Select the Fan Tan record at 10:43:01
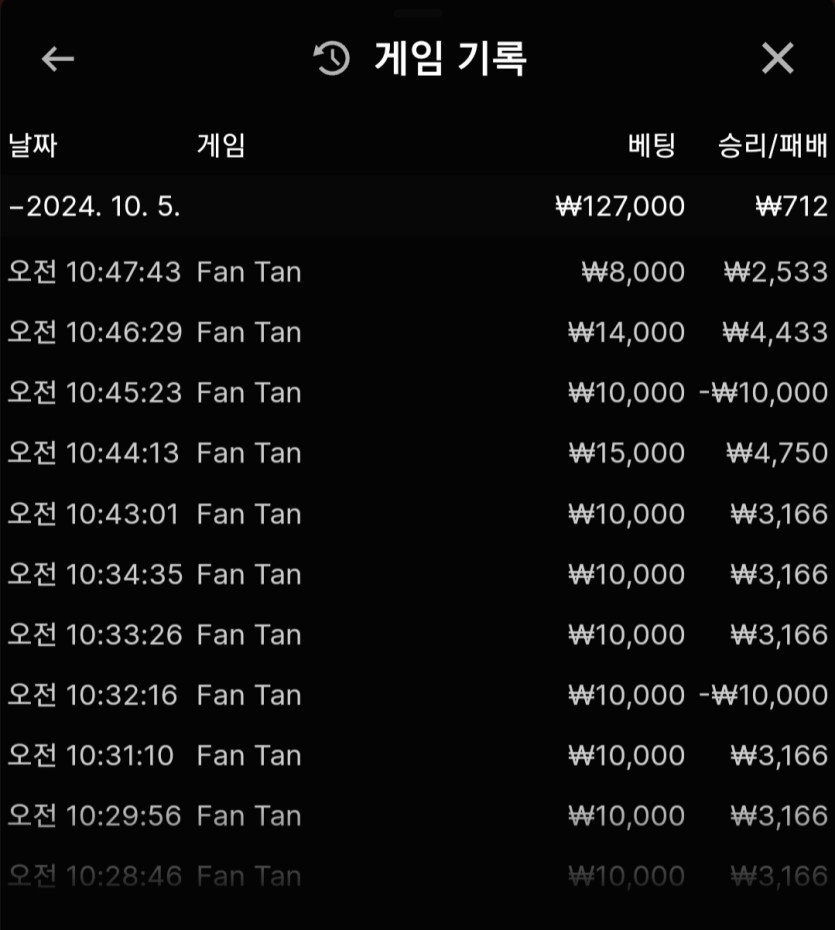 click(x=417, y=514)
